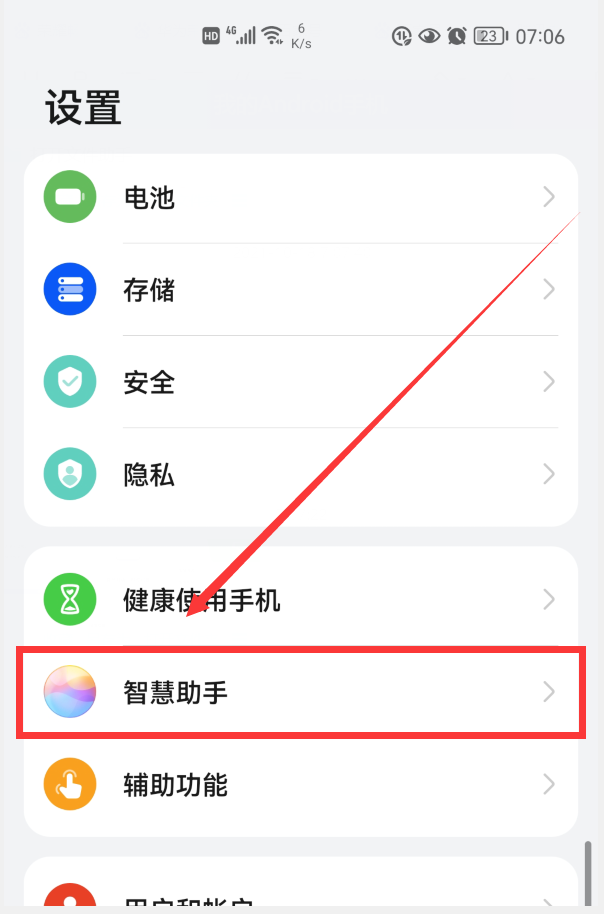The width and height of the screenshot is (604, 914).
Task: Open 用户和帐户 row at the bottom
Action: pos(300,898)
